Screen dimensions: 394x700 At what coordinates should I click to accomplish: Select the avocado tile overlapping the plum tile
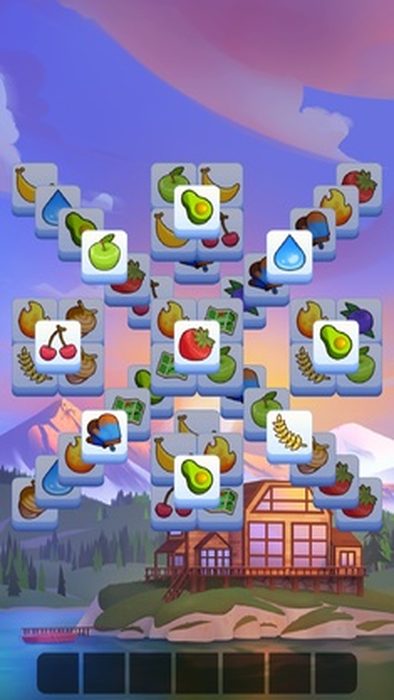[336, 346]
